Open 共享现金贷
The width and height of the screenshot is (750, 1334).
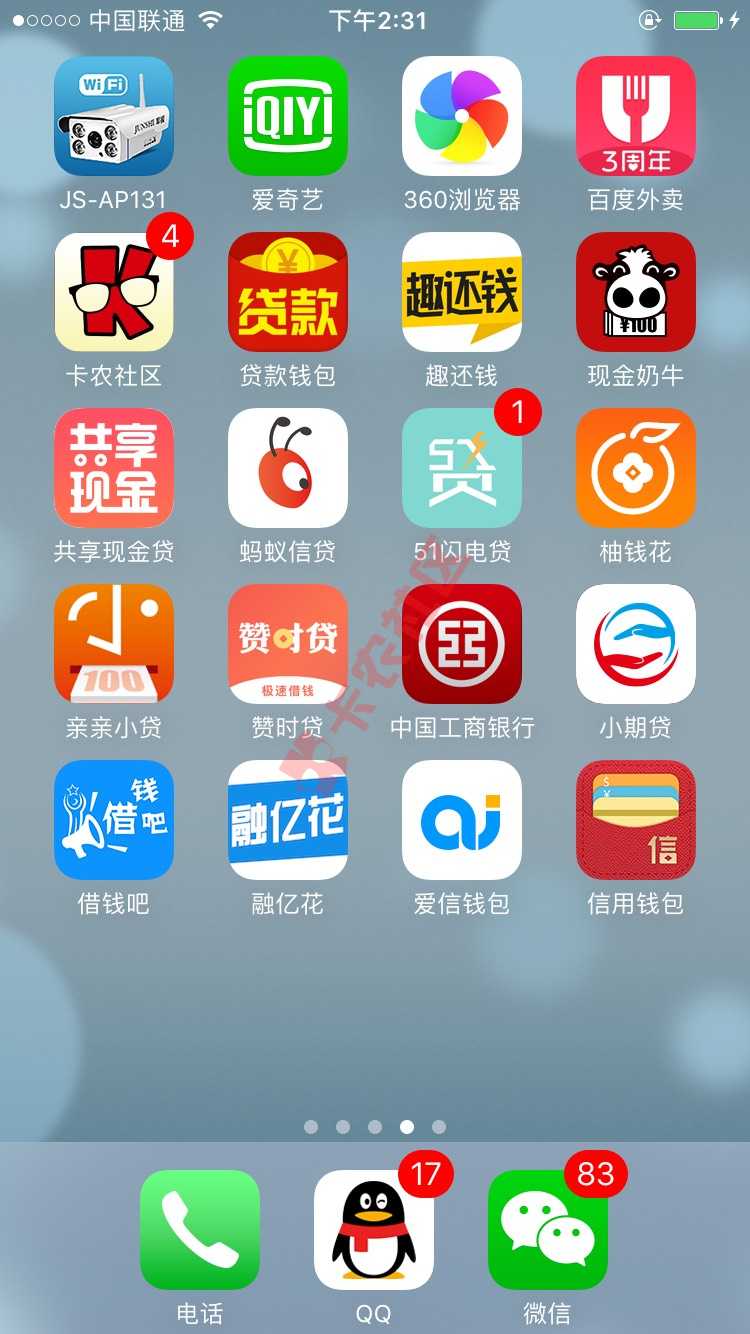(113, 468)
